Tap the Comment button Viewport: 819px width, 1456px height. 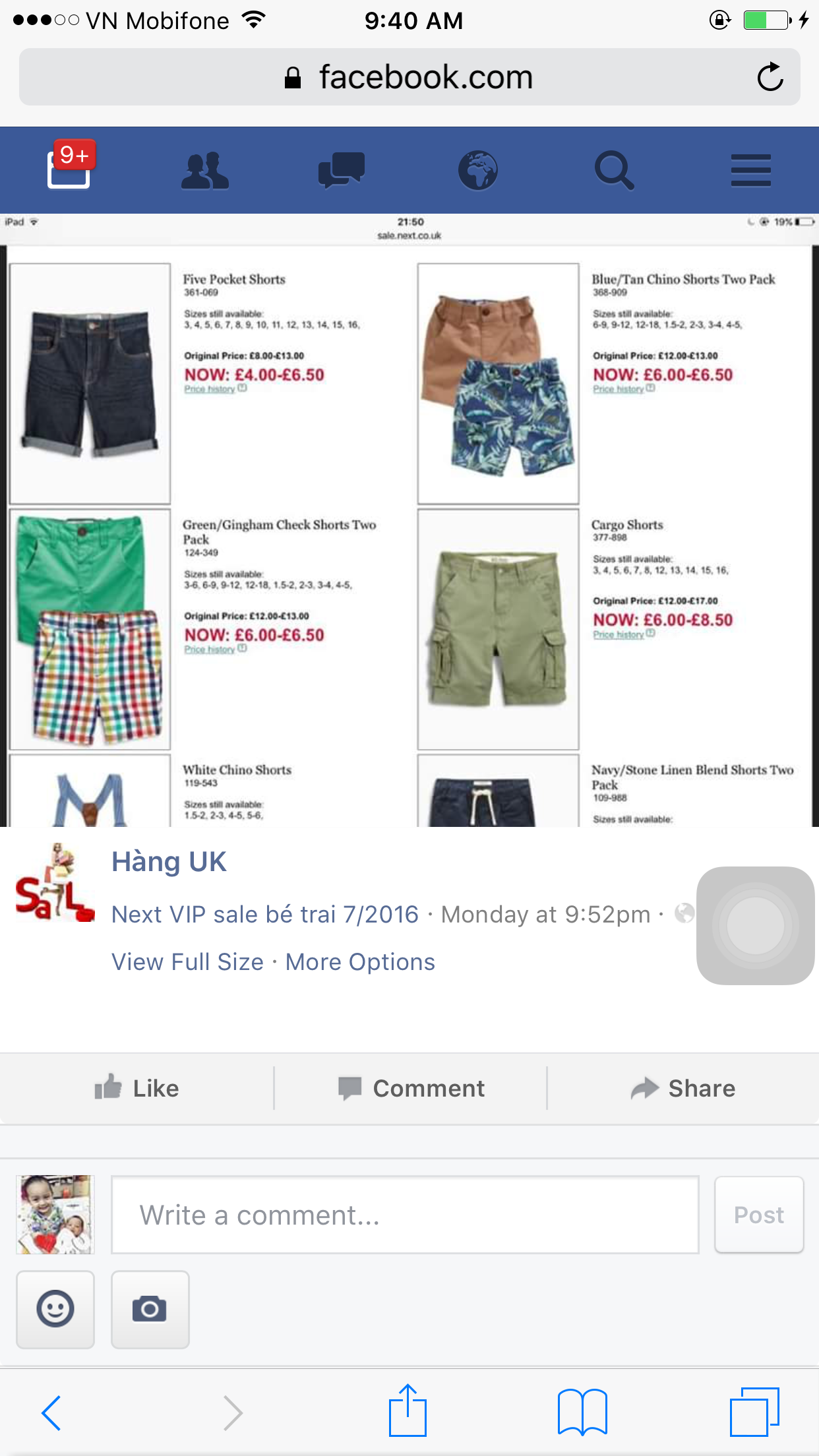click(410, 1088)
